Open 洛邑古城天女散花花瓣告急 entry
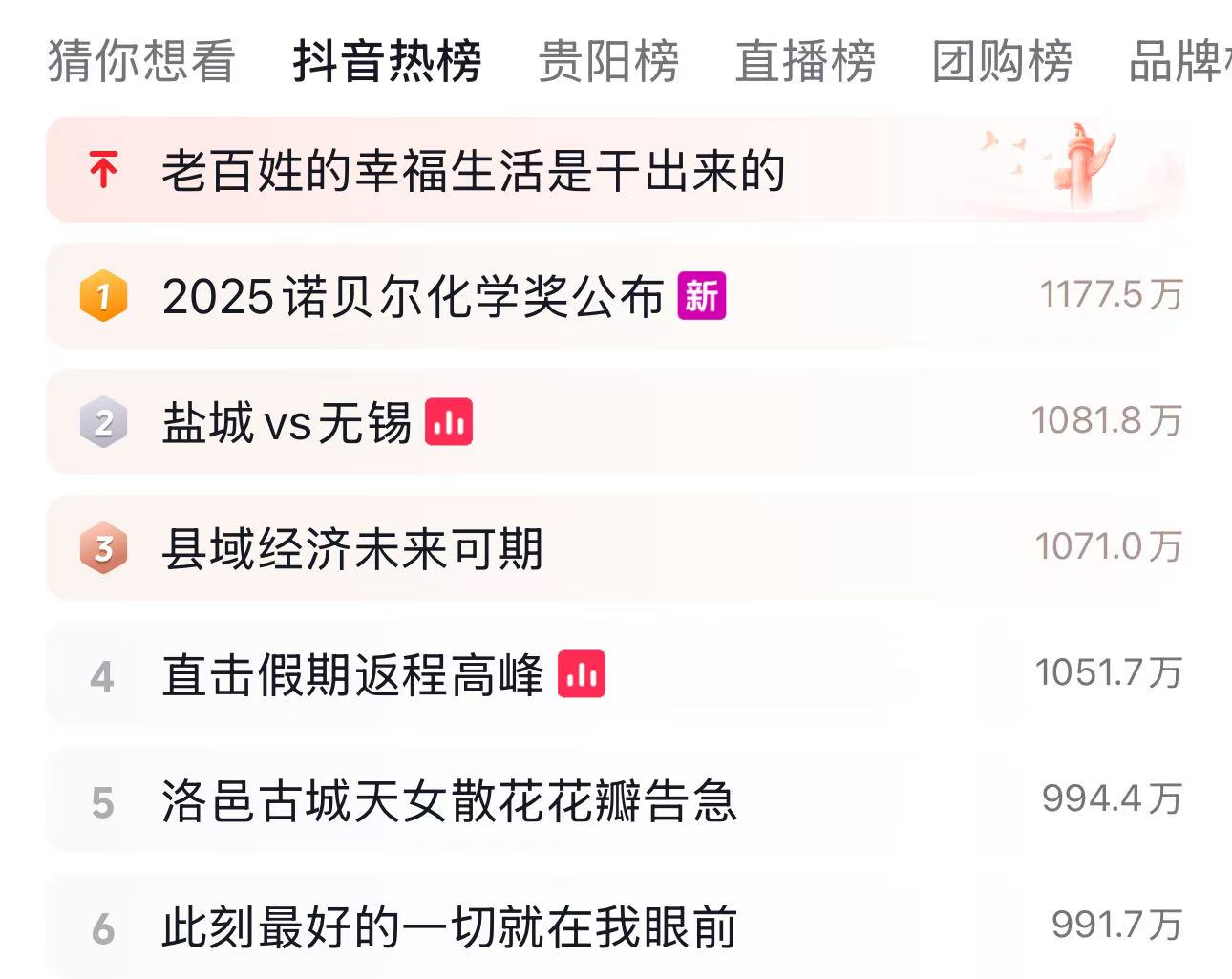 [x=449, y=800]
